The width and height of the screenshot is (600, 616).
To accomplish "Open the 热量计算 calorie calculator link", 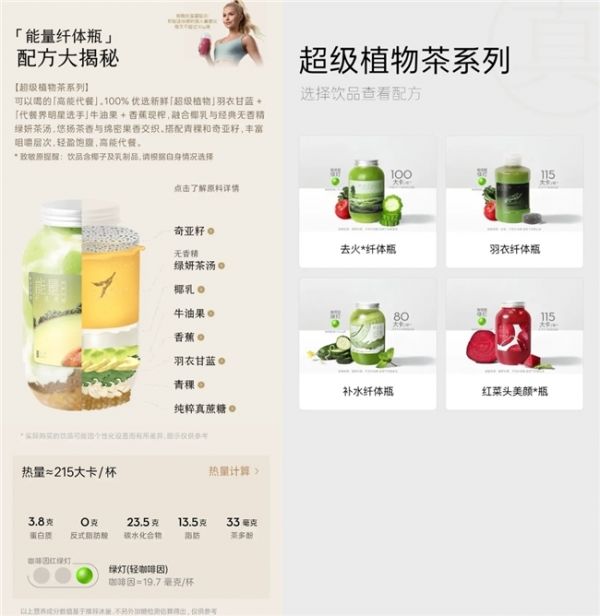I will [x=233, y=470].
